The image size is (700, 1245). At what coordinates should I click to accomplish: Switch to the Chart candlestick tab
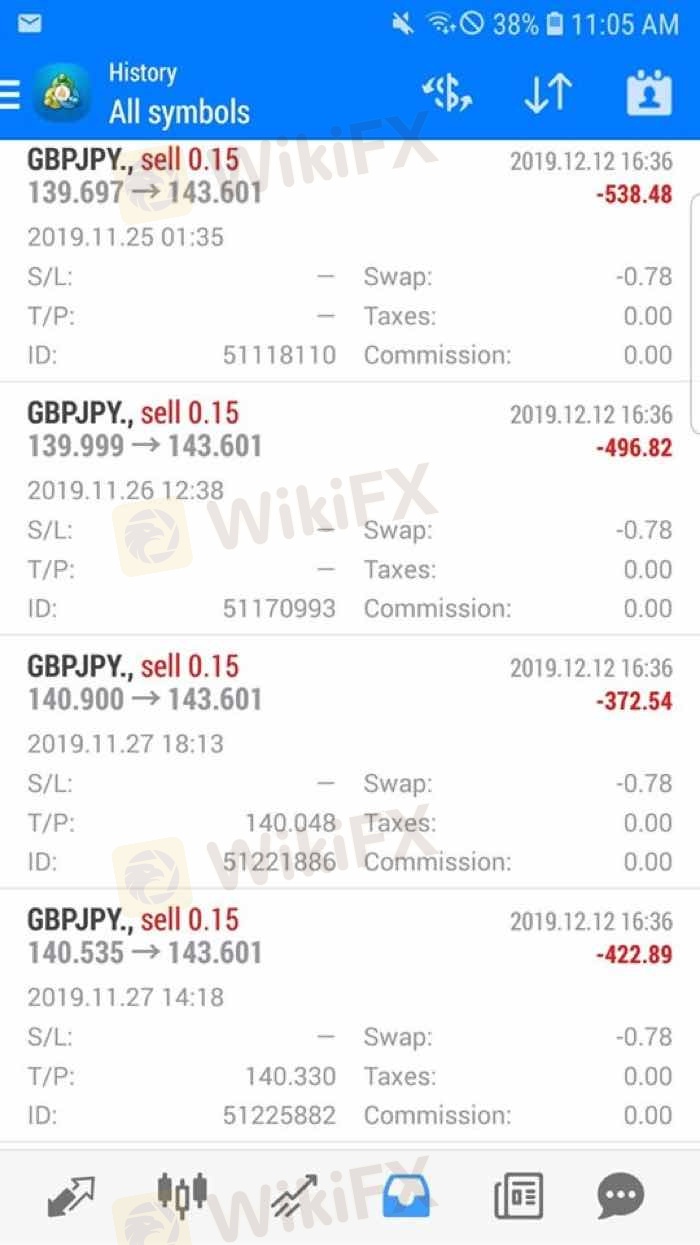coord(182,1196)
